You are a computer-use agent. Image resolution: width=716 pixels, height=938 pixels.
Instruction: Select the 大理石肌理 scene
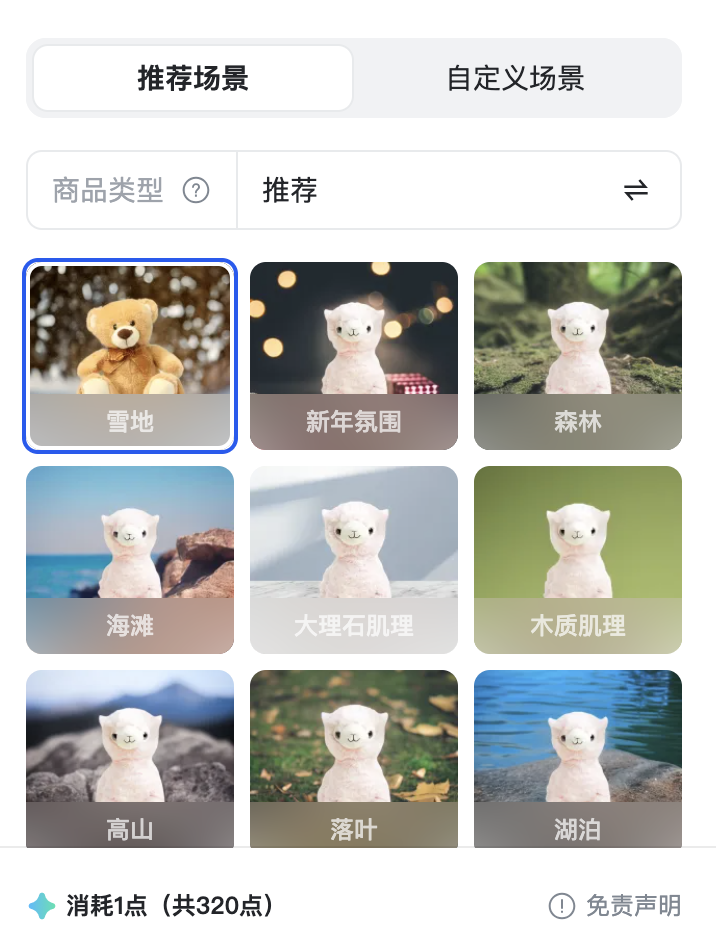point(354,560)
